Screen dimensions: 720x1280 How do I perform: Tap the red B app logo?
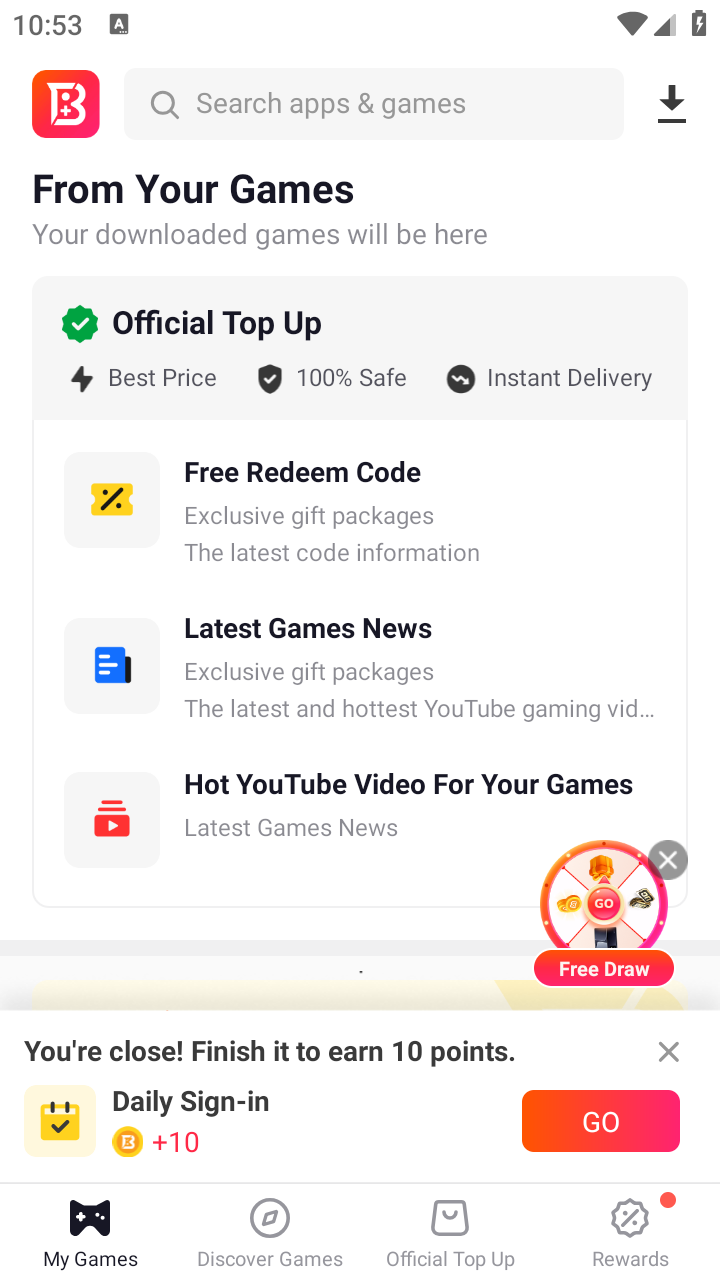click(66, 104)
